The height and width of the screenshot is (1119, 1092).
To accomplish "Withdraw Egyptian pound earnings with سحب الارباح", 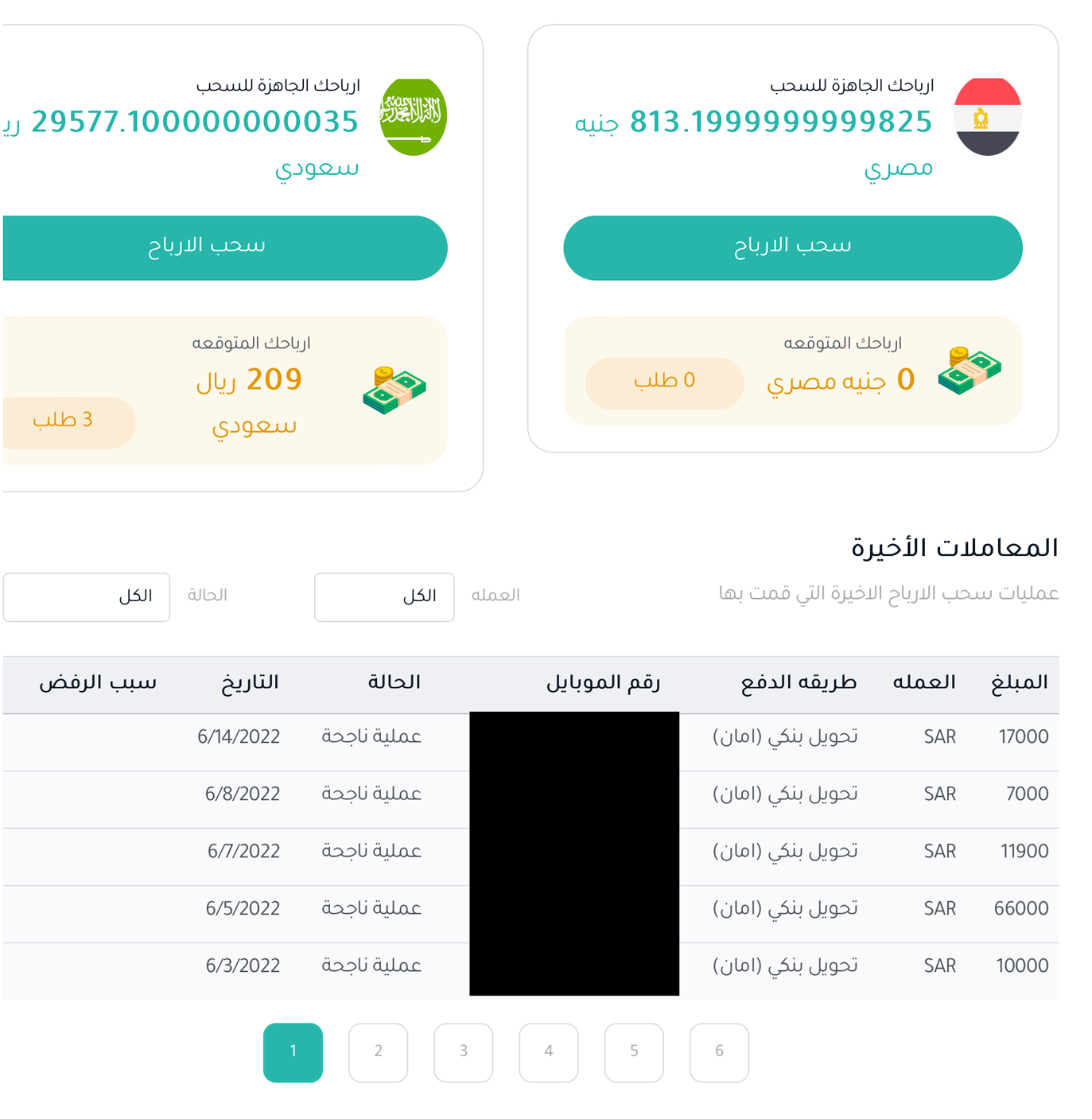I will point(792,247).
